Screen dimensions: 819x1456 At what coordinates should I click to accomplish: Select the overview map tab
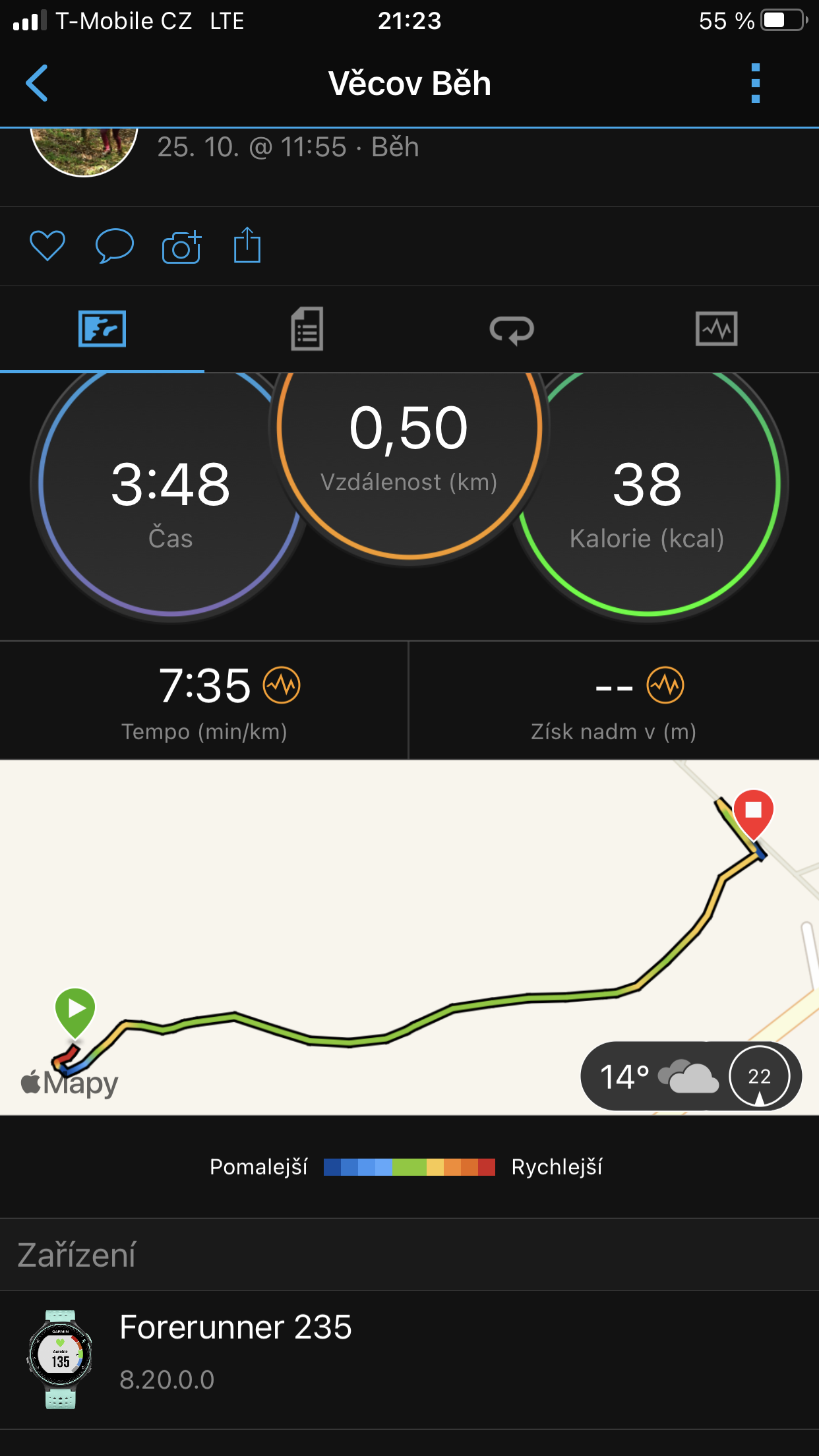click(x=102, y=328)
